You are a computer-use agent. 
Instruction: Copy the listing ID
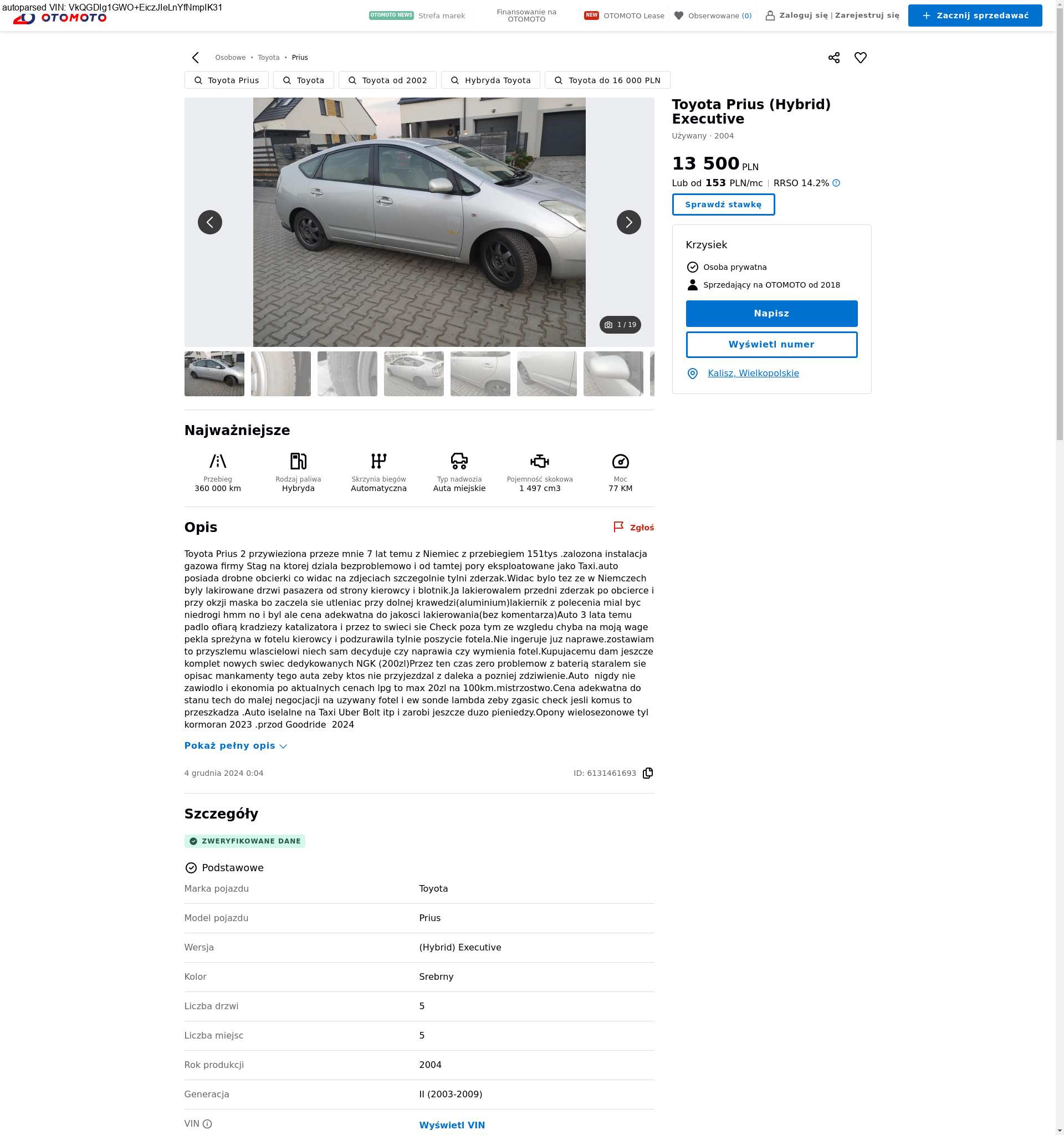[x=647, y=773]
